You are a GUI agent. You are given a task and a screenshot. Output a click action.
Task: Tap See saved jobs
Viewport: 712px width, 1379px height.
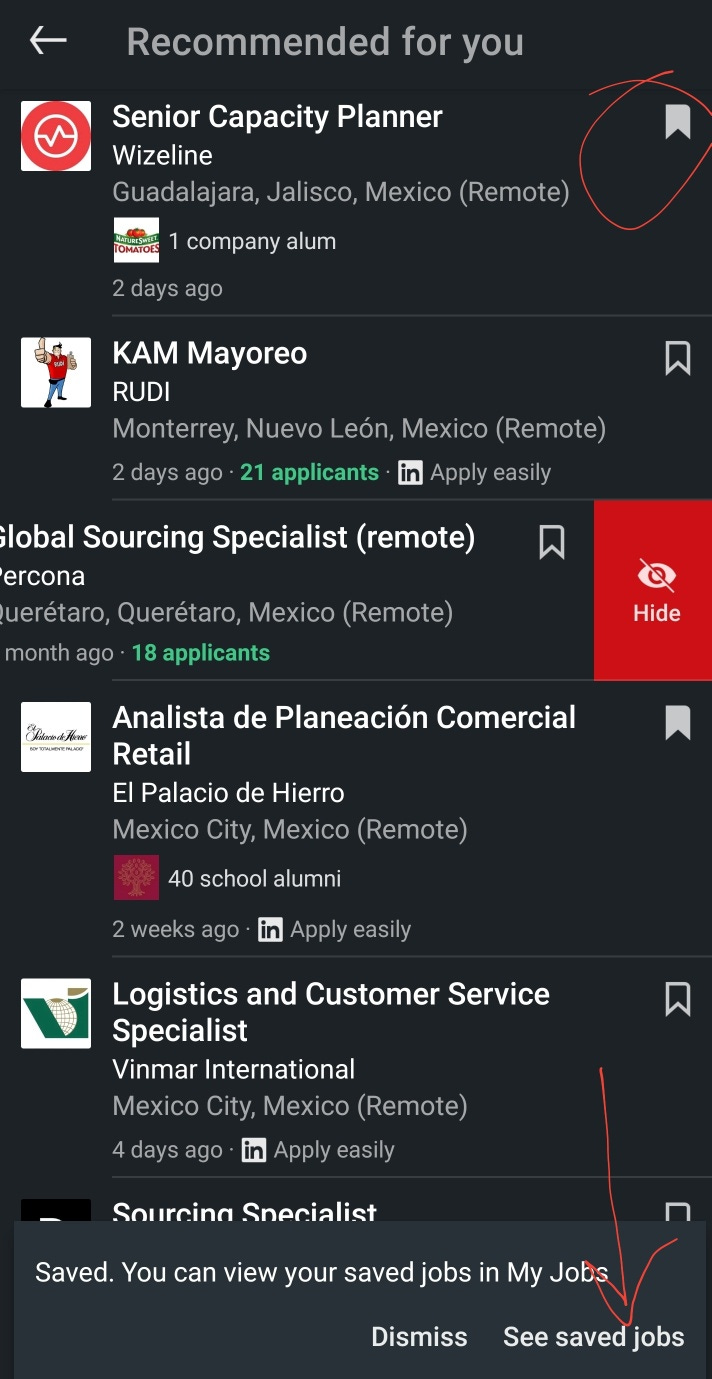tap(594, 1337)
